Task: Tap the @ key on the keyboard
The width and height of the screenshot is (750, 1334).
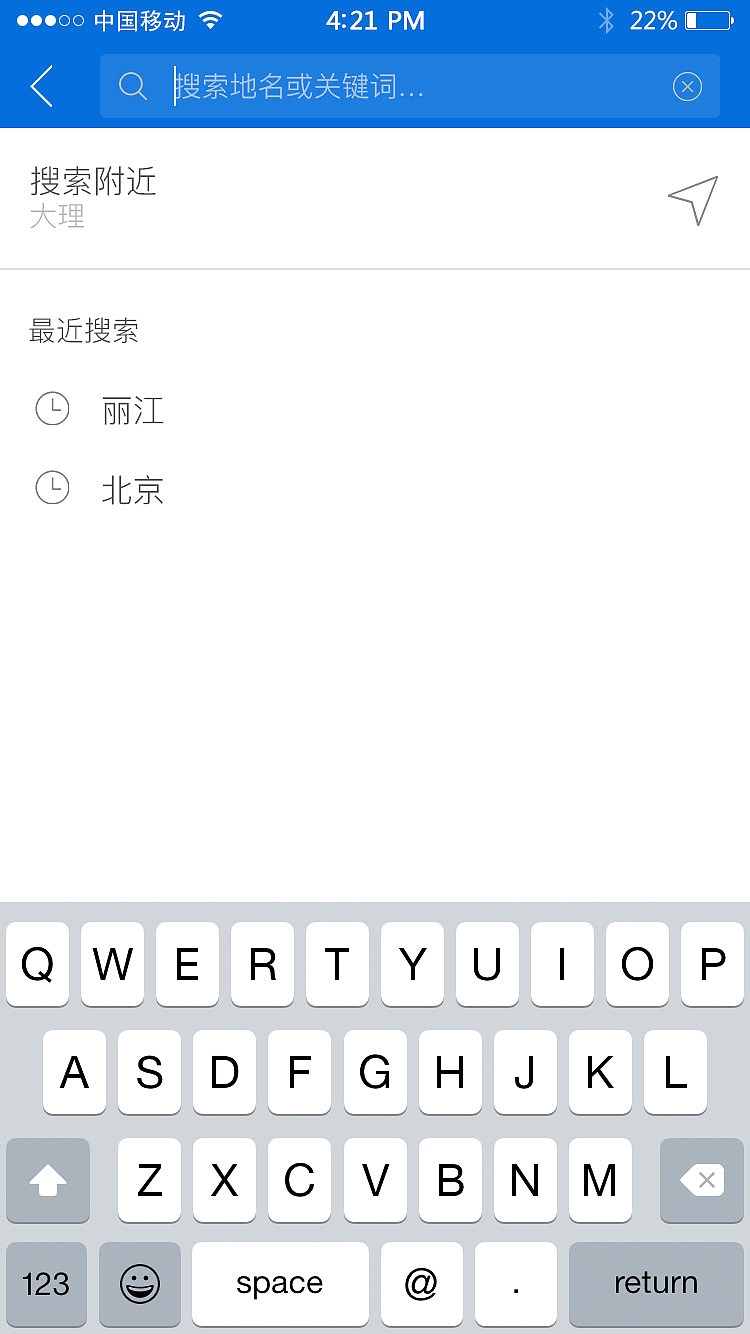Action: (421, 1283)
